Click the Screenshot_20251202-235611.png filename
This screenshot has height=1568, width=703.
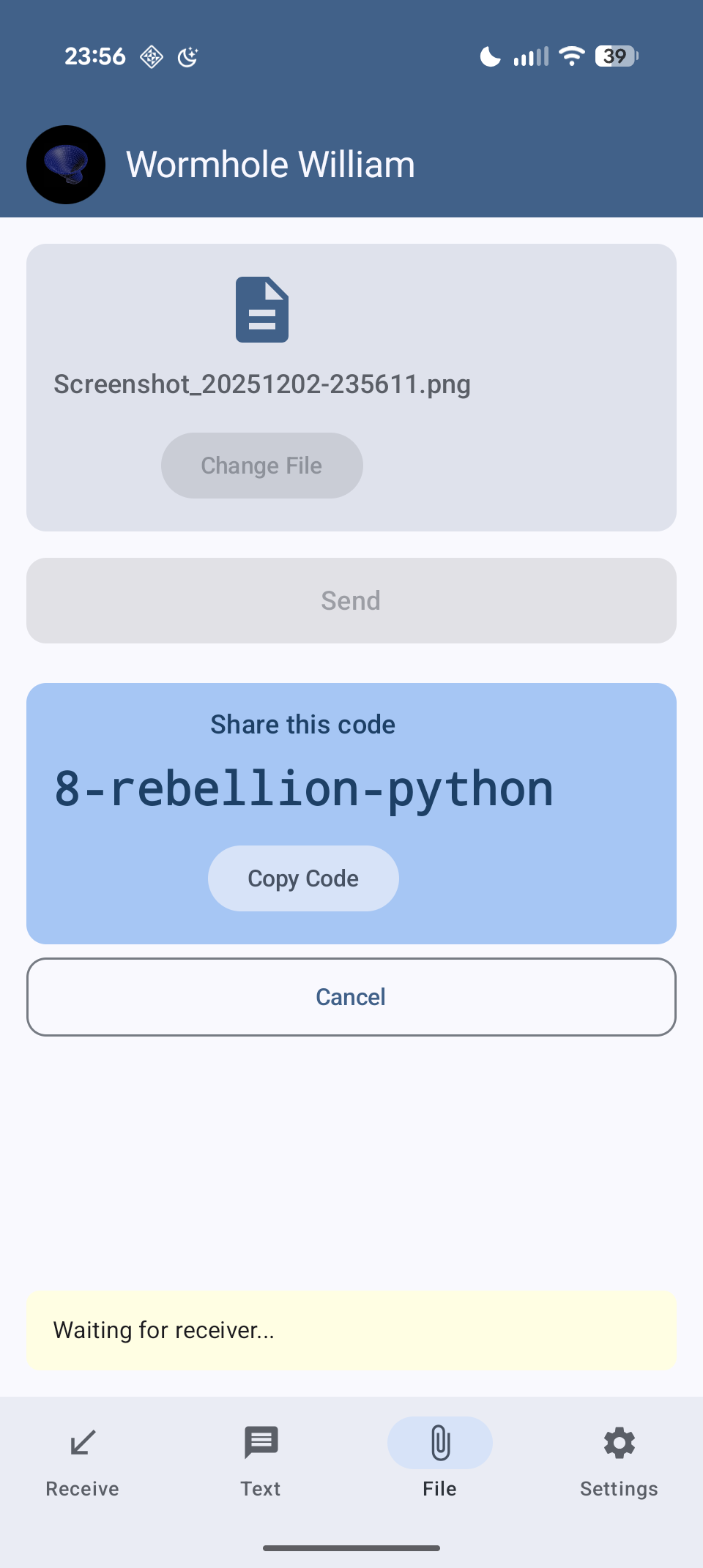click(x=262, y=384)
